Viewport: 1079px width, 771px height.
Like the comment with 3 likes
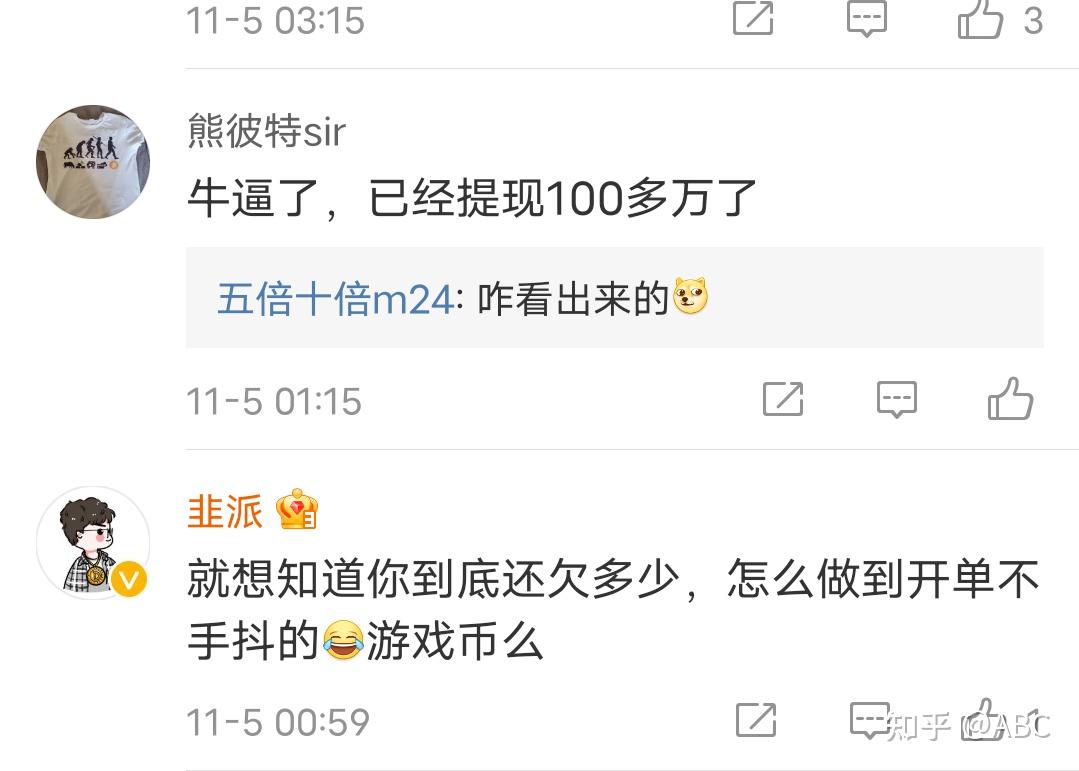point(981,19)
